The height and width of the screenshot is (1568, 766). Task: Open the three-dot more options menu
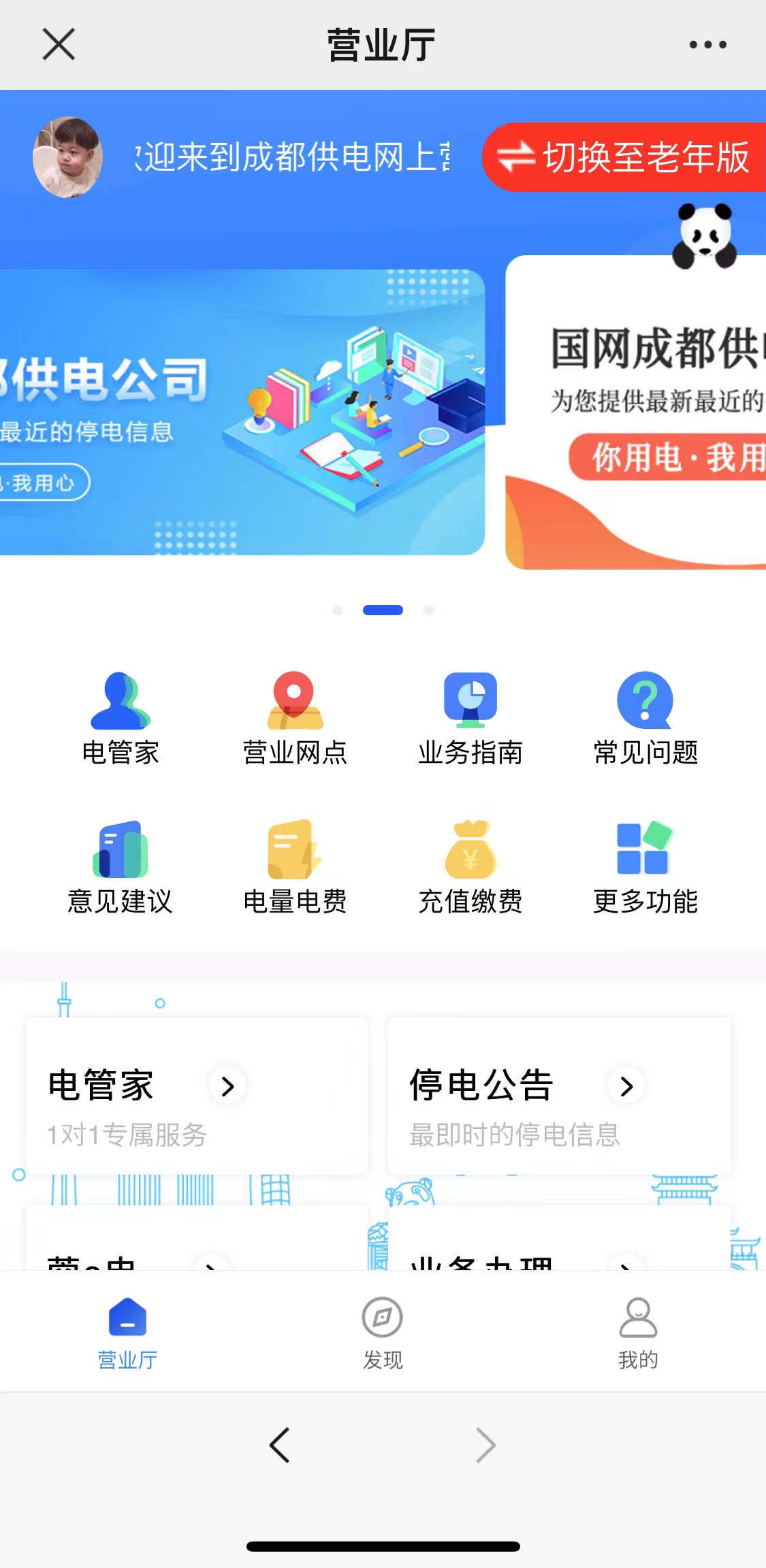click(x=707, y=45)
